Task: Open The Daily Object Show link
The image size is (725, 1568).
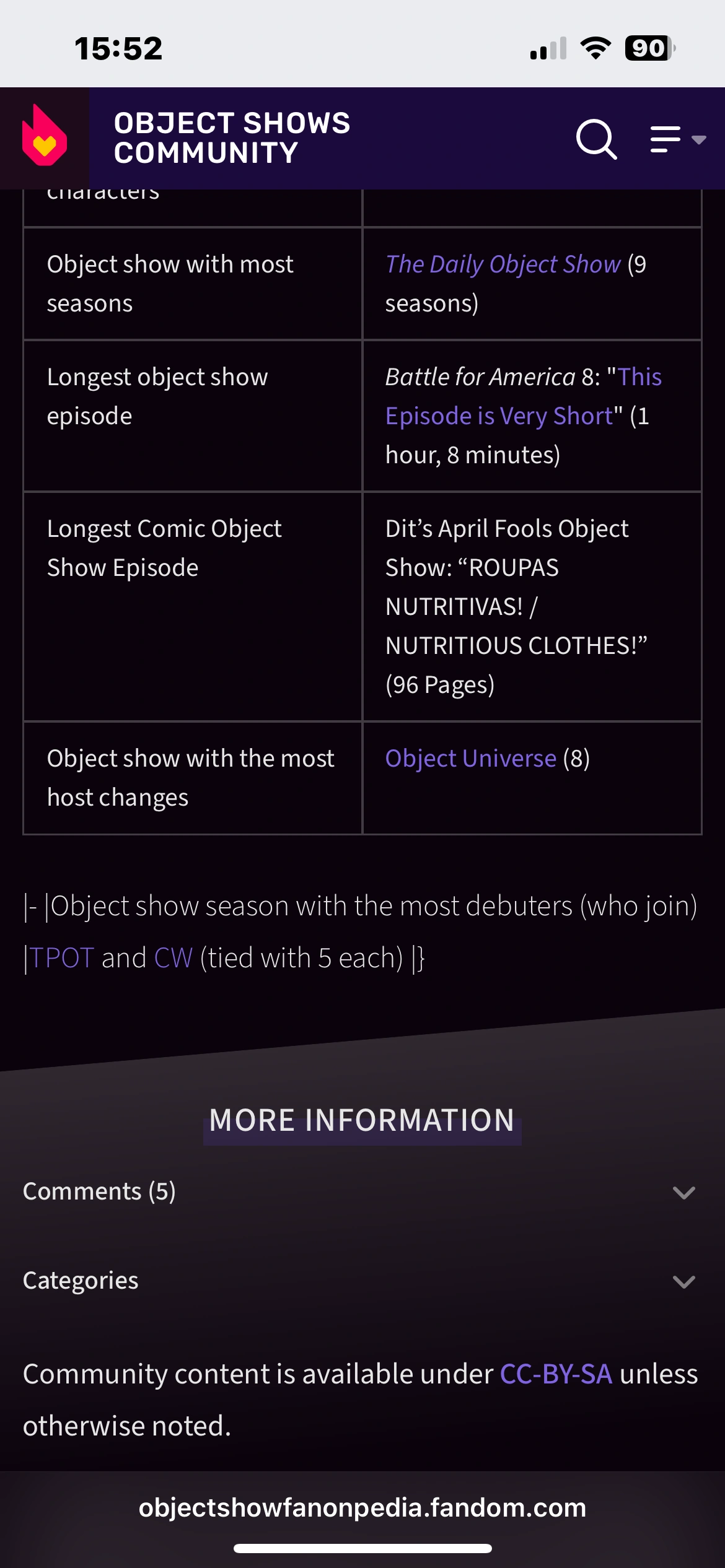Action: tap(502, 264)
